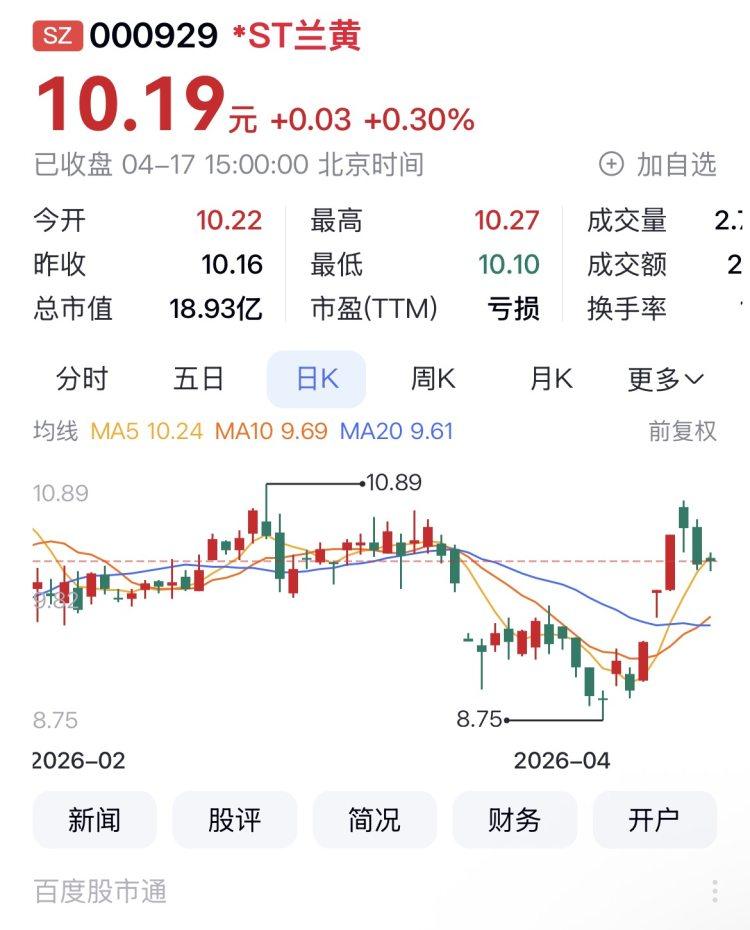750x930 pixels.
Task: Add this stock to watchlist via 加自选
Action: (658, 165)
